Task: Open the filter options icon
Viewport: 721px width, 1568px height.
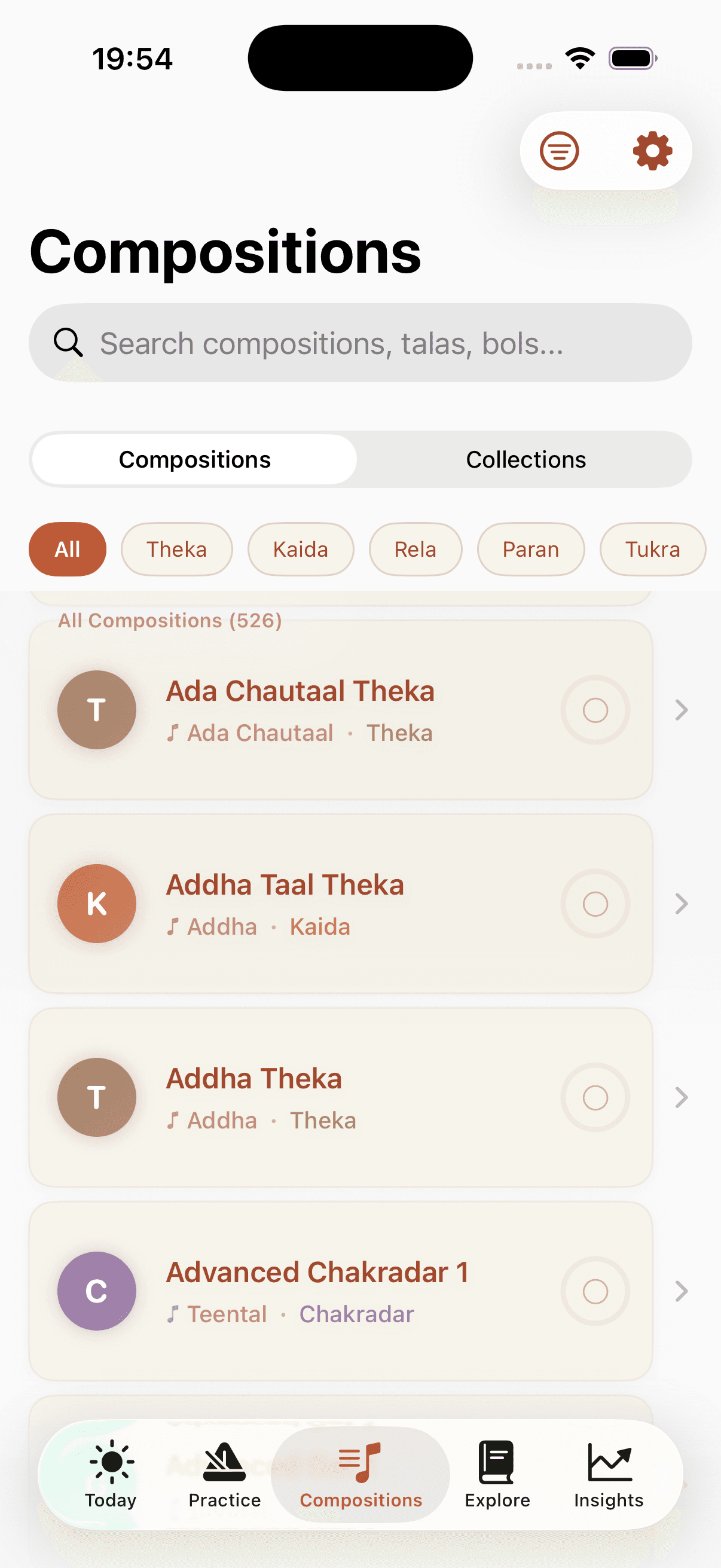Action: [x=558, y=150]
